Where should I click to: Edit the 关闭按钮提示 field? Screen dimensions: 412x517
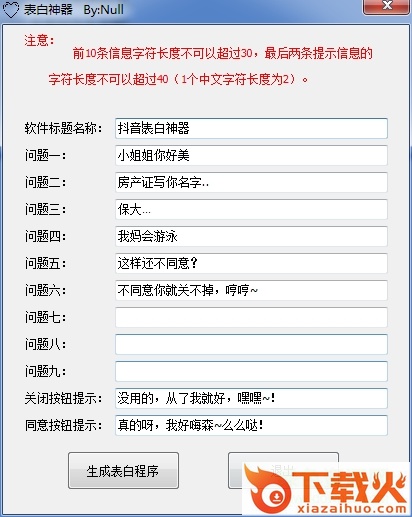click(251, 398)
